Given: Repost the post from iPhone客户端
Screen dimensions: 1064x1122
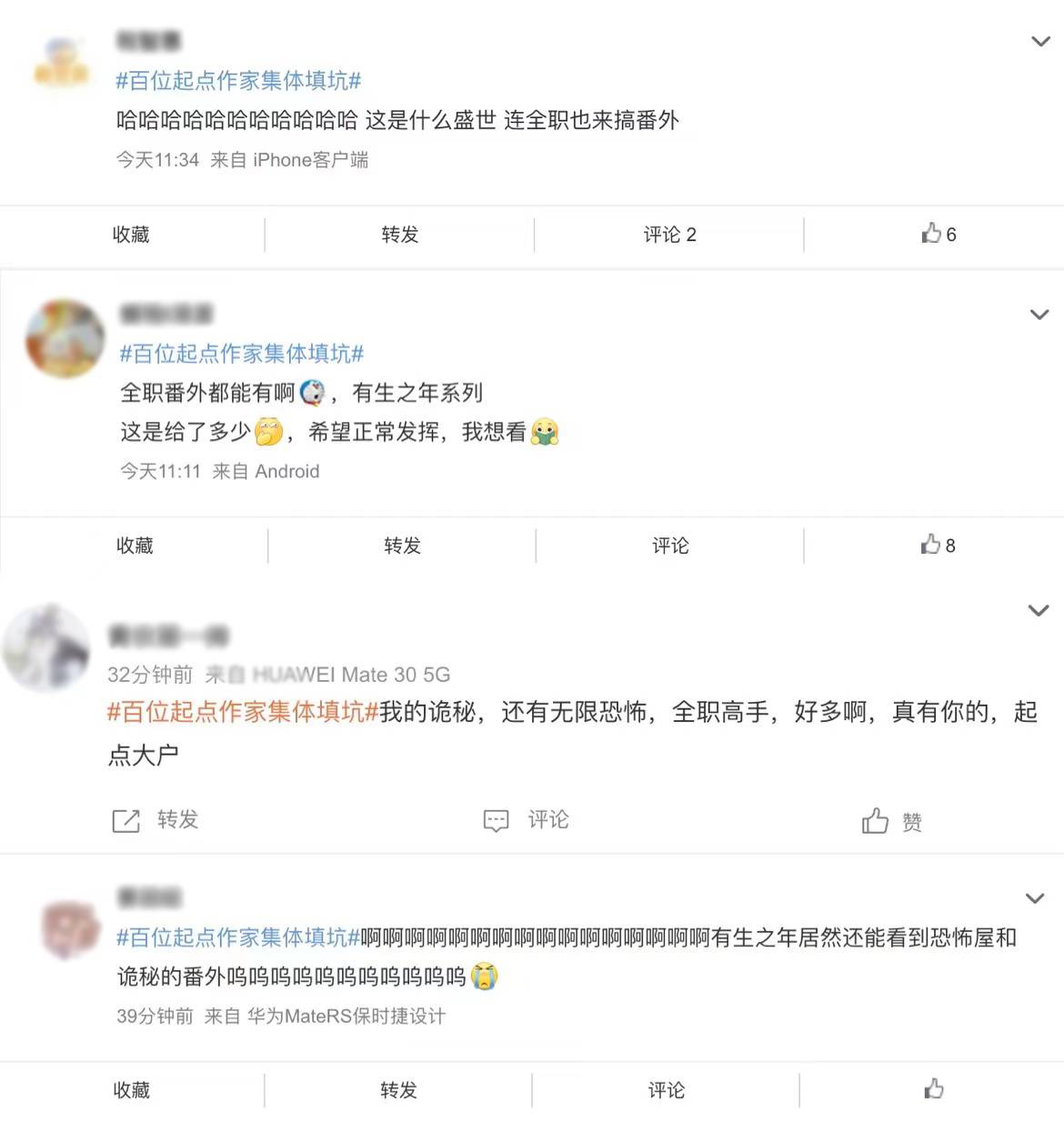Looking at the screenshot, I should tap(399, 235).
